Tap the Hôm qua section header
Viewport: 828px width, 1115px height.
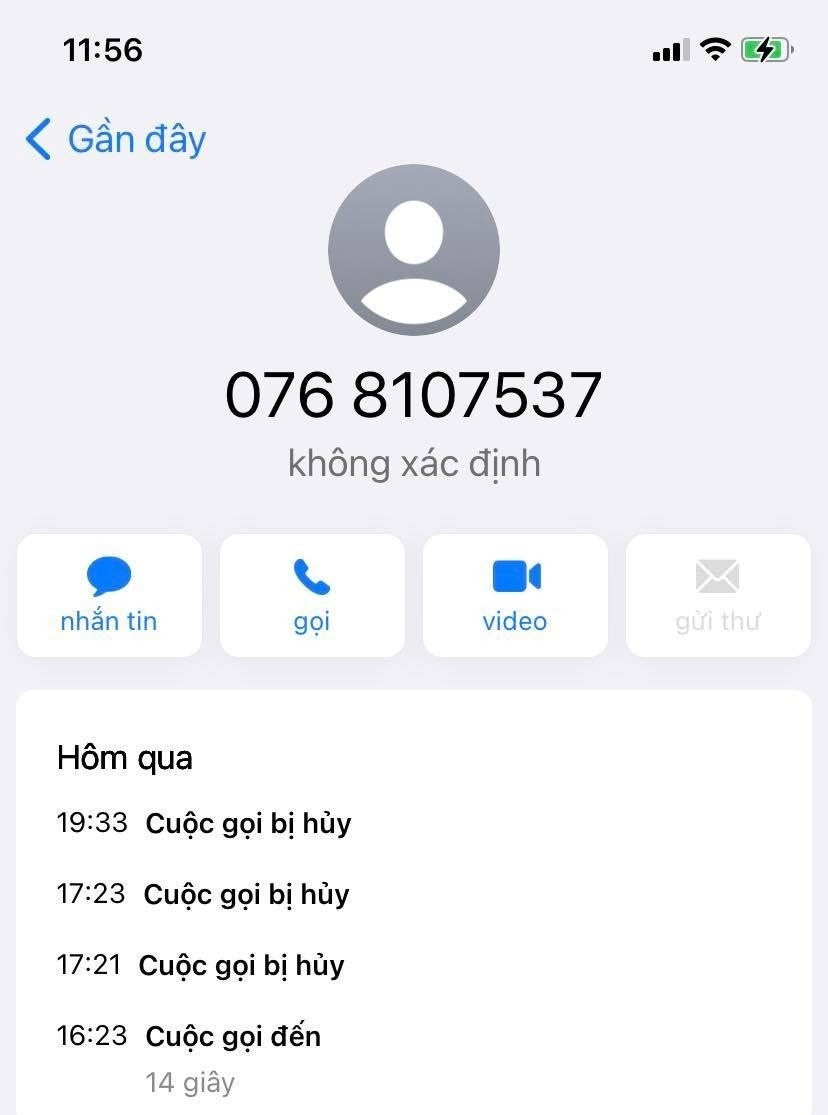tap(124, 758)
